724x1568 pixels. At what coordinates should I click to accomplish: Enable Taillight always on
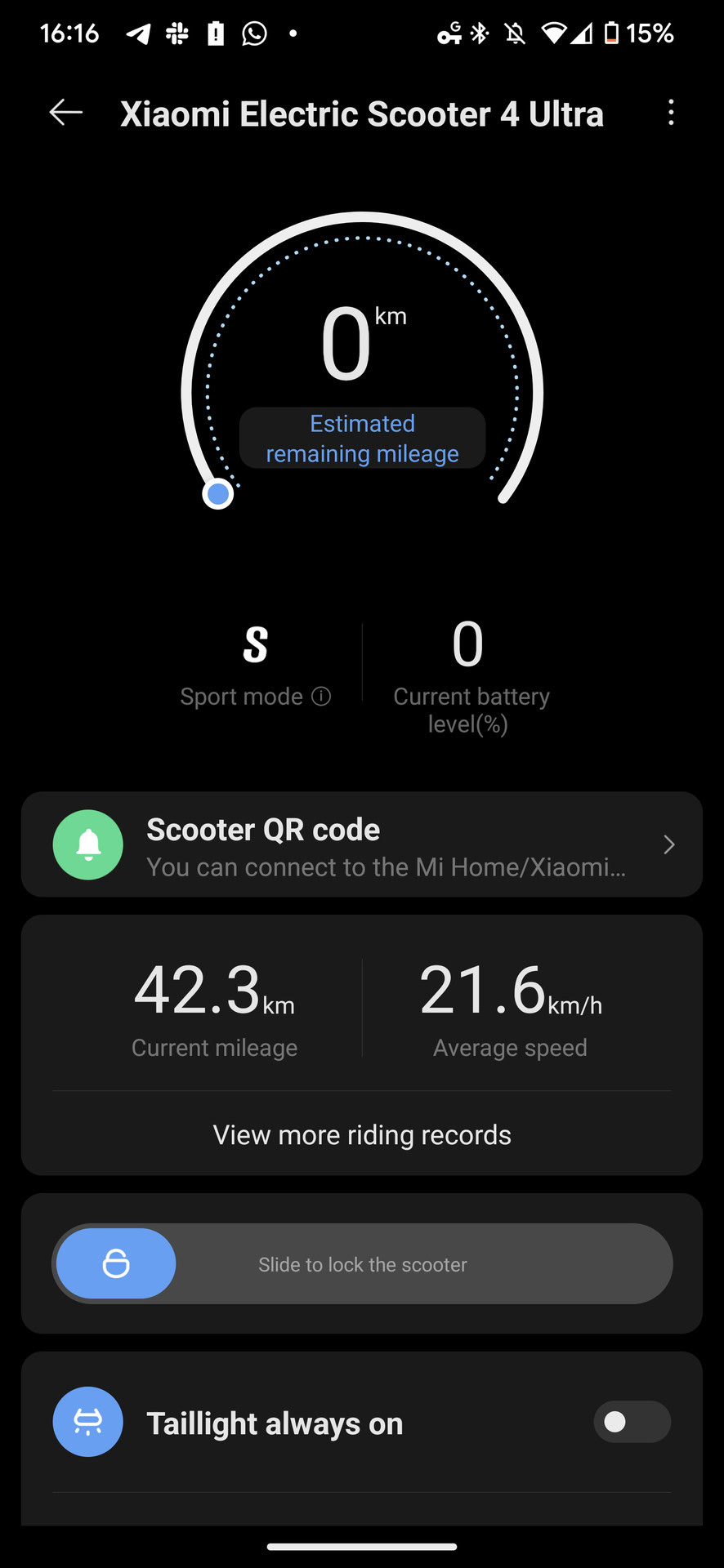pos(632,1422)
